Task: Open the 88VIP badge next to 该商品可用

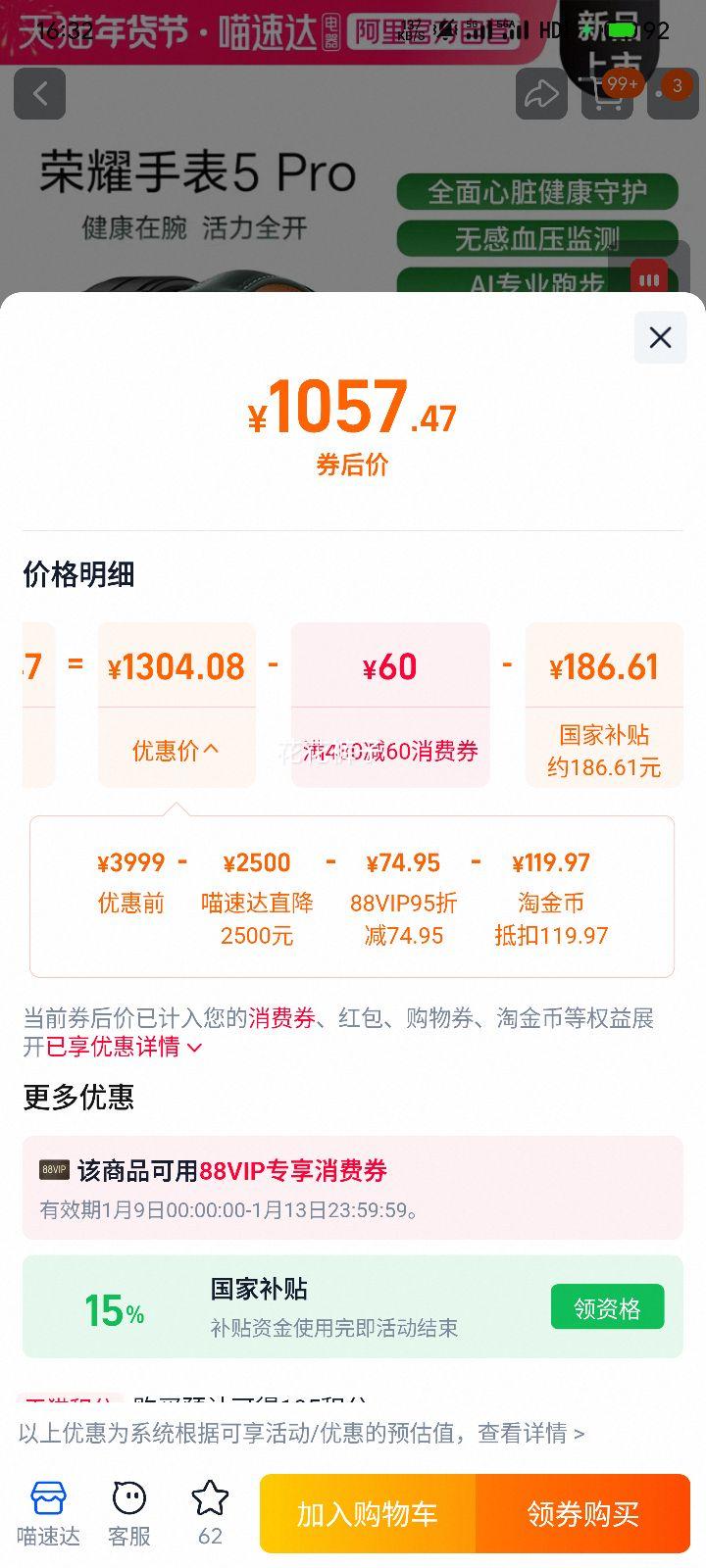Action: pyautogui.click(x=54, y=1168)
